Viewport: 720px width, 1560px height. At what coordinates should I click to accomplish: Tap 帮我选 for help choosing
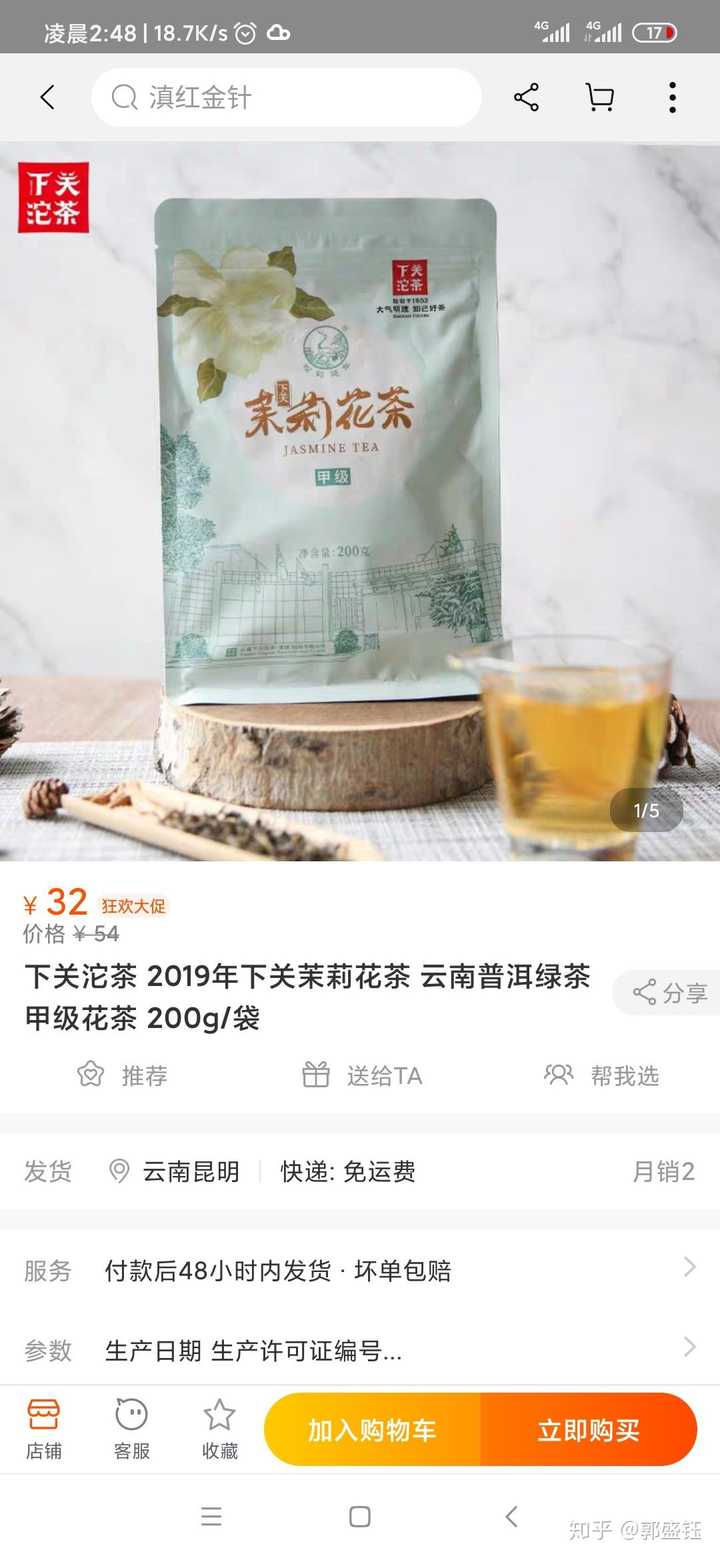[602, 1076]
